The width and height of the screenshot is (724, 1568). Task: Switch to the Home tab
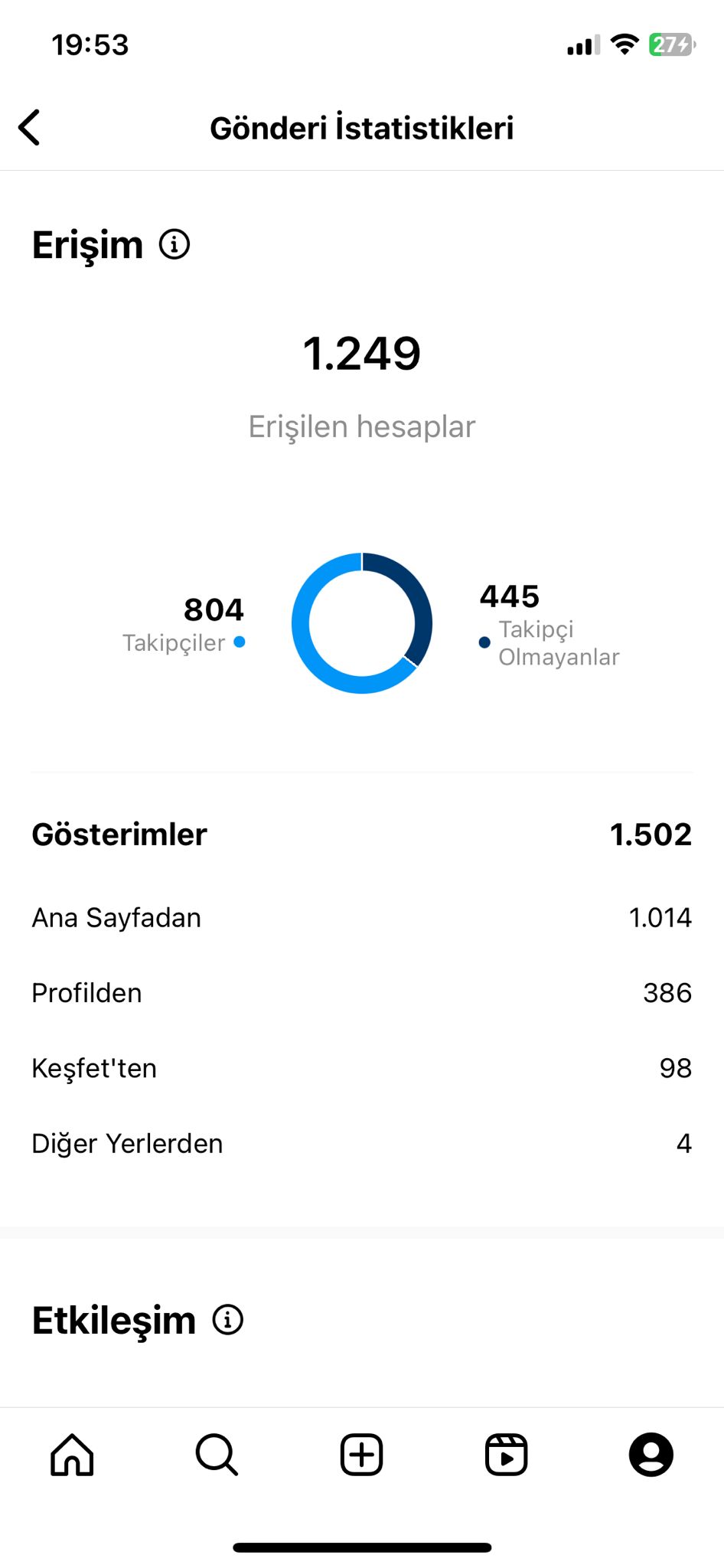point(72,1455)
